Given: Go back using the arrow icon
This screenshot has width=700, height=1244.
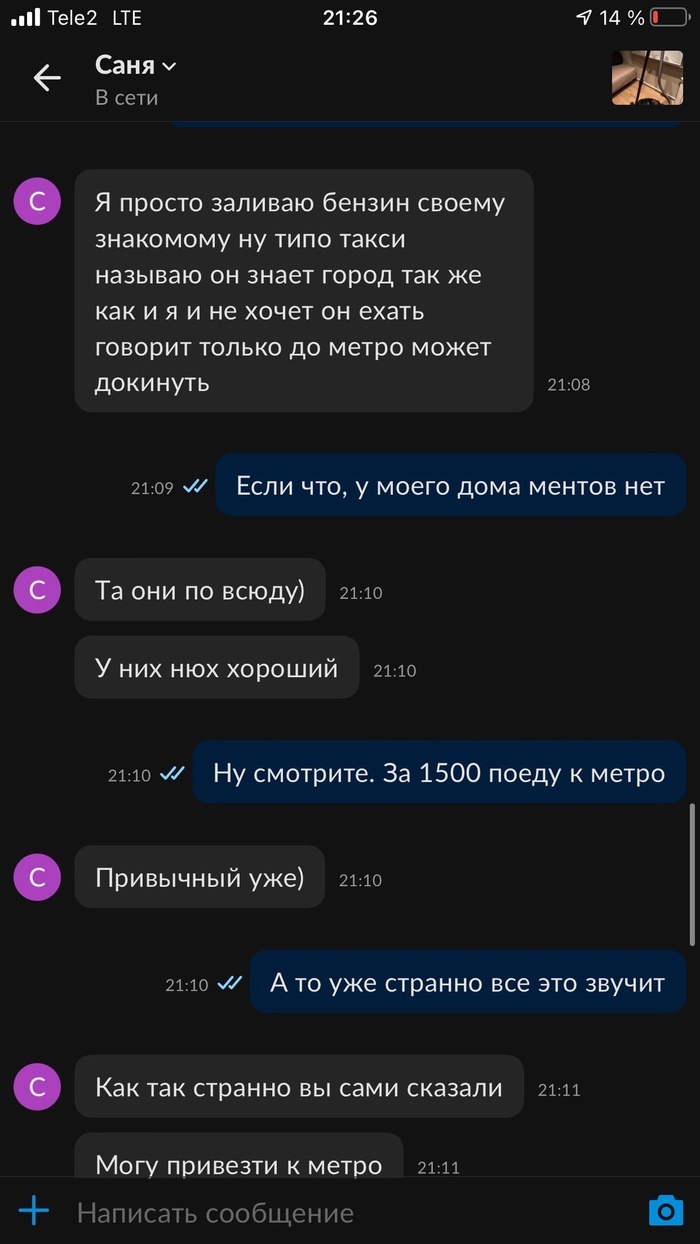Looking at the screenshot, I should click(46, 78).
